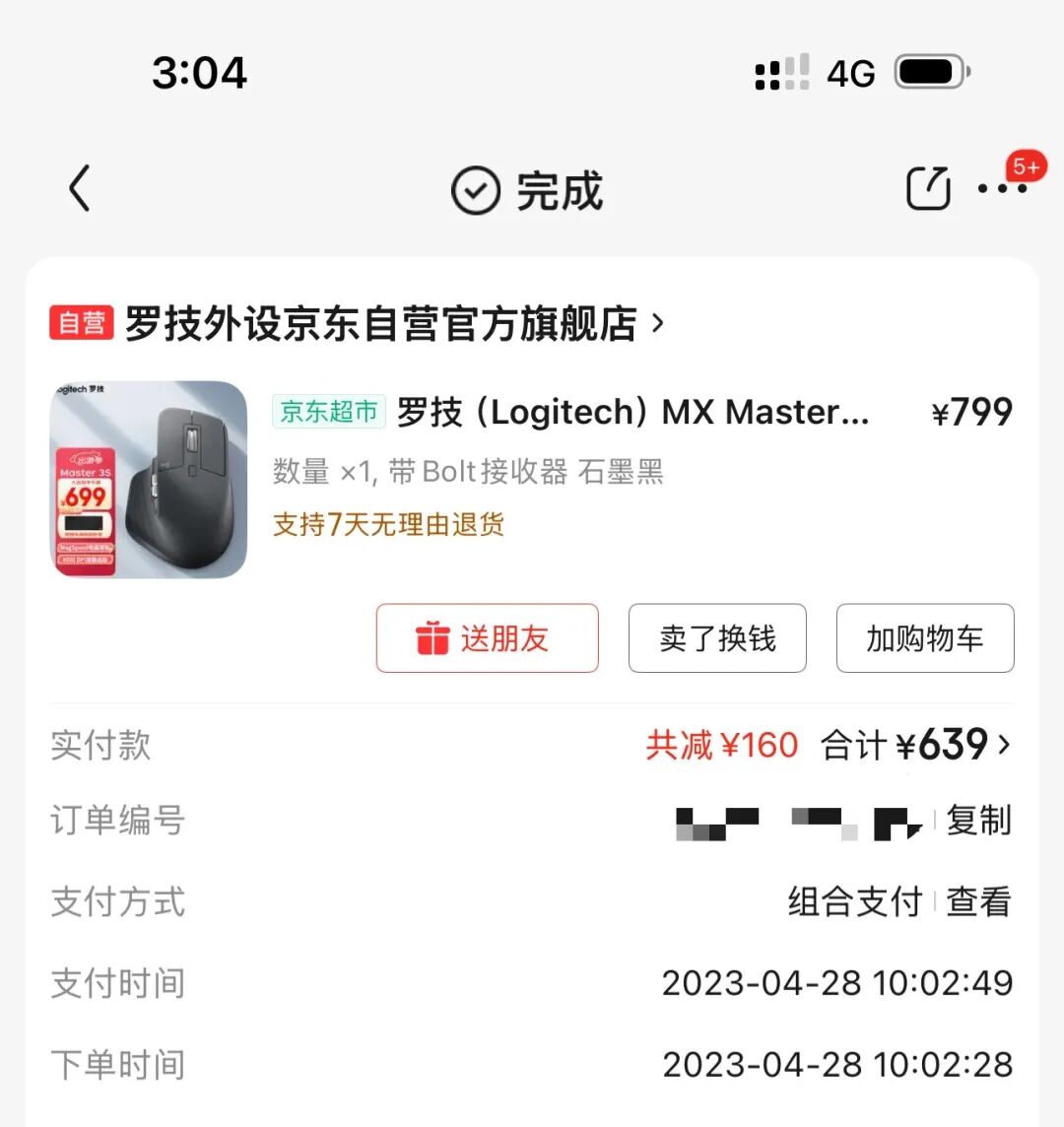Click the 完成 checkmark status icon

(x=475, y=190)
